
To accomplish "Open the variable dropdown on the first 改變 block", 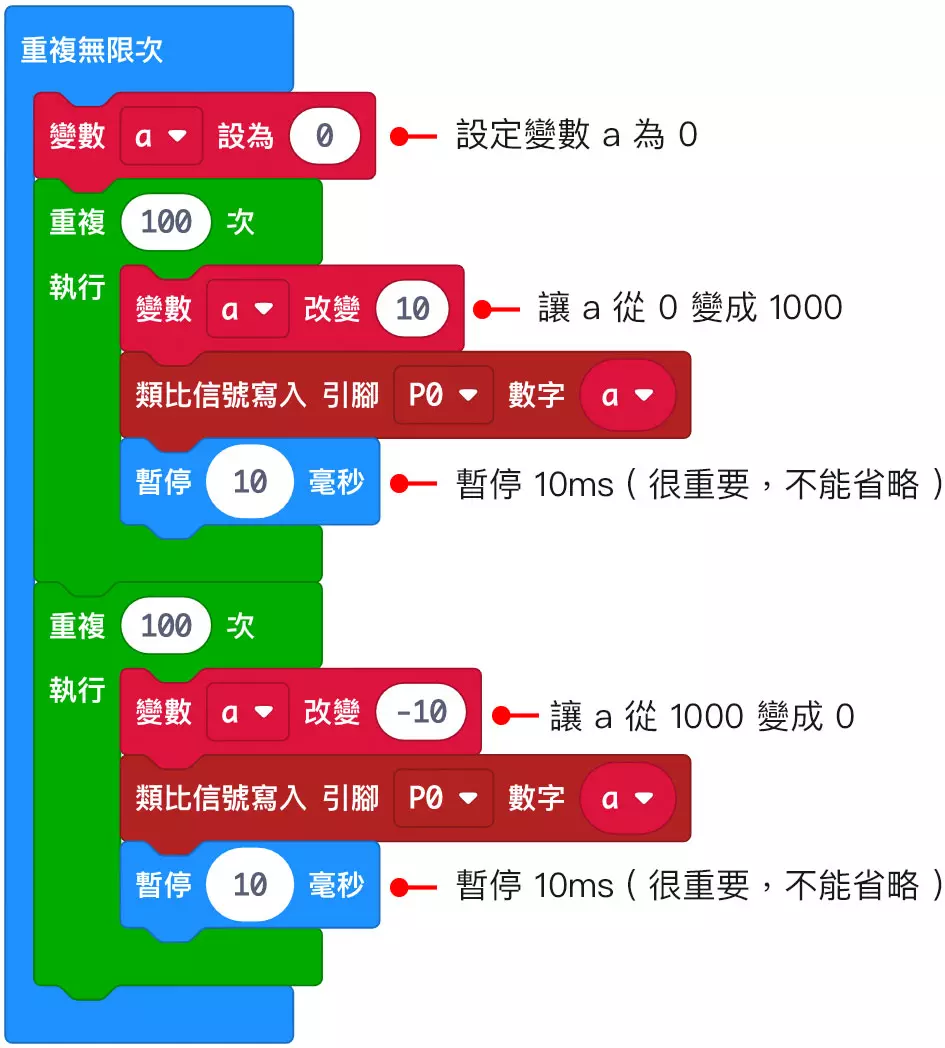I will [x=247, y=309].
